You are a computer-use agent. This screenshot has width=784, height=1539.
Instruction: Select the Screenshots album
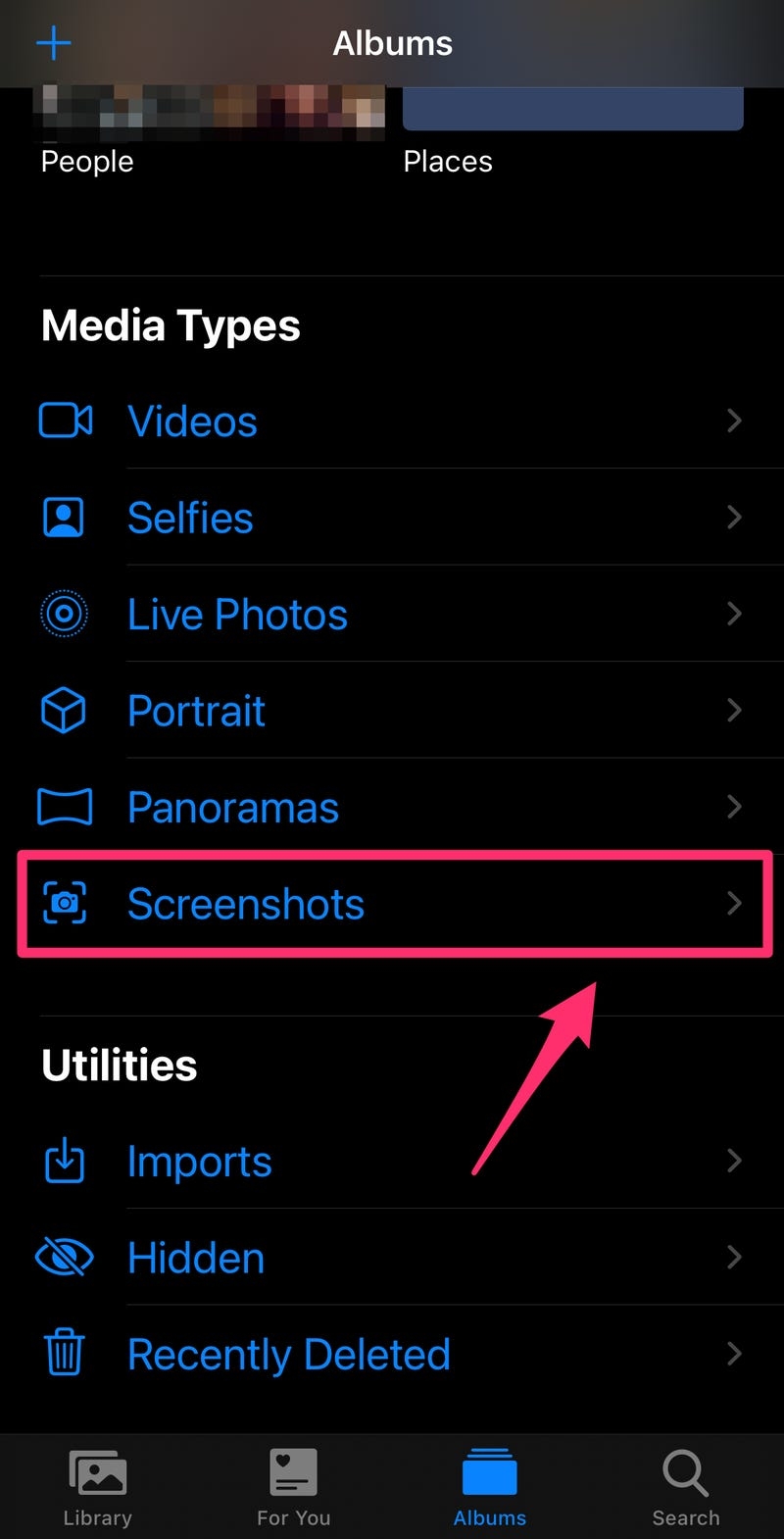click(246, 904)
